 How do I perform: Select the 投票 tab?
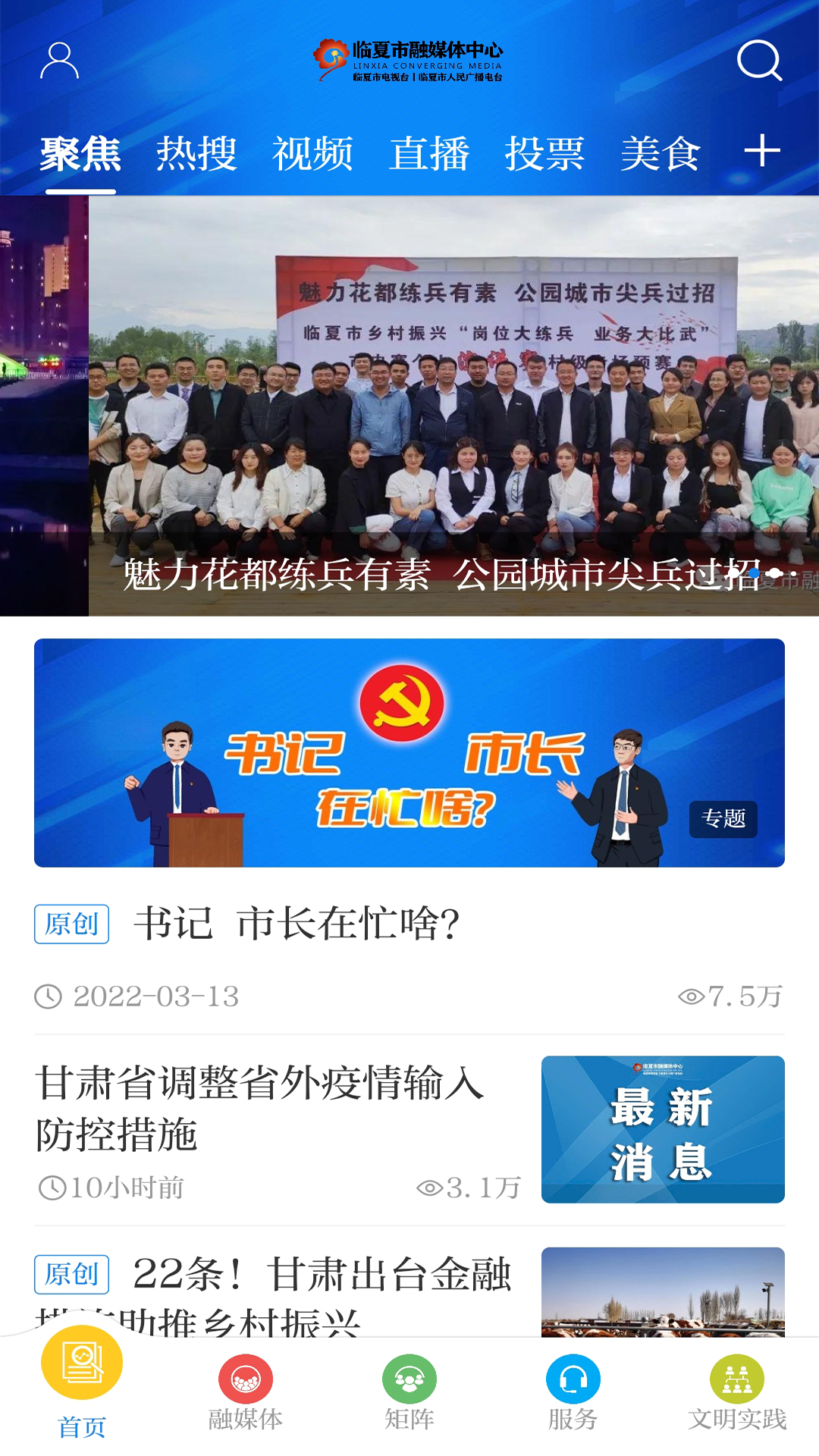(544, 154)
